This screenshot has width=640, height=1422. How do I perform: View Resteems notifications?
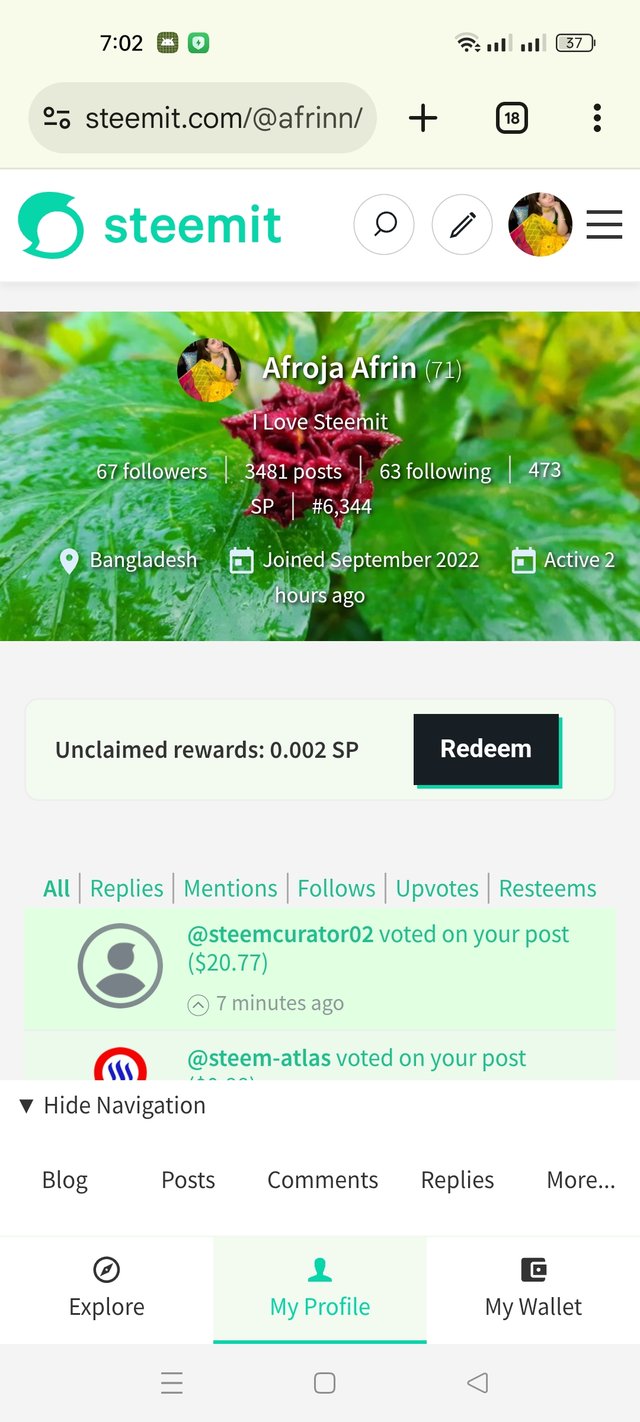click(547, 888)
